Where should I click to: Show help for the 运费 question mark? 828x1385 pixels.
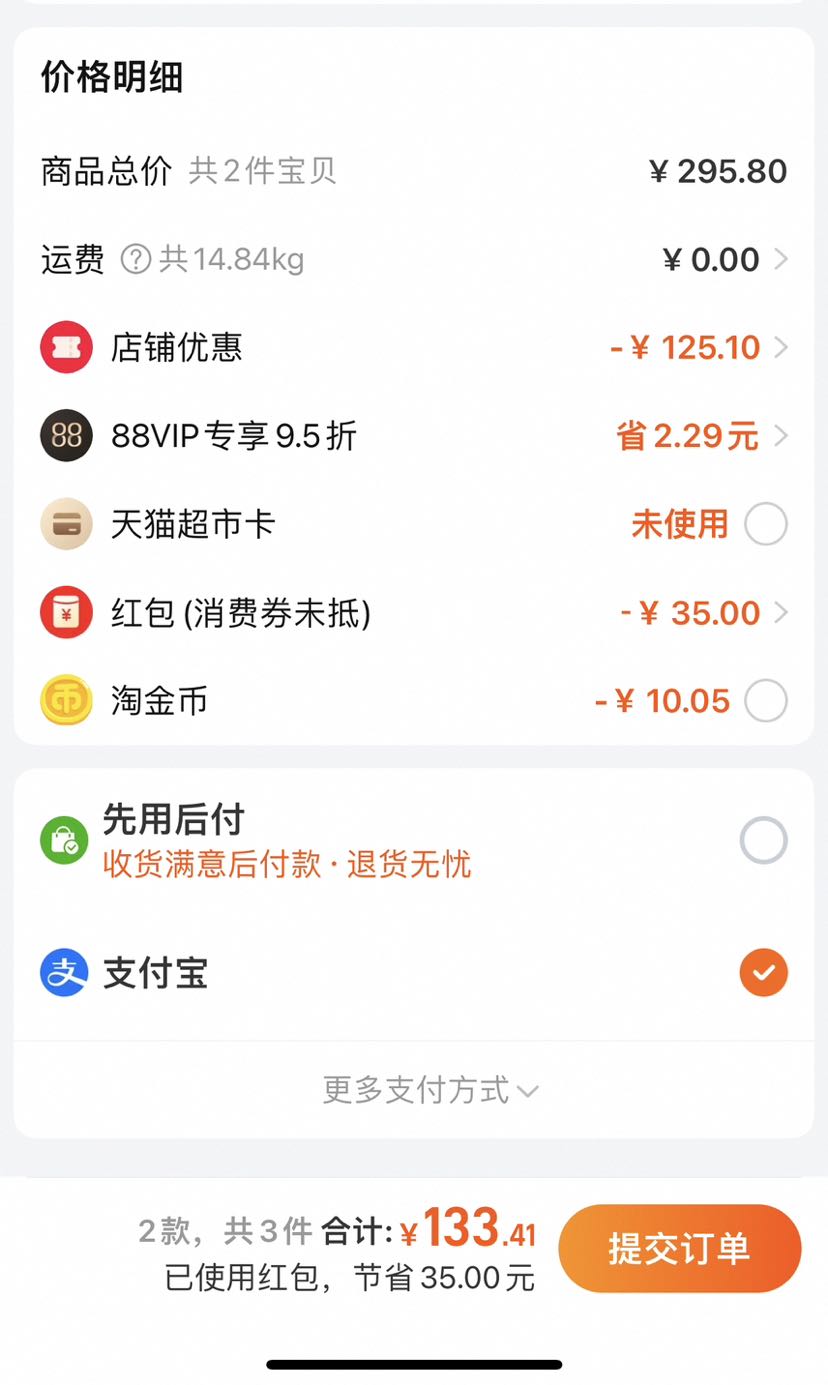click(x=136, y=260)
